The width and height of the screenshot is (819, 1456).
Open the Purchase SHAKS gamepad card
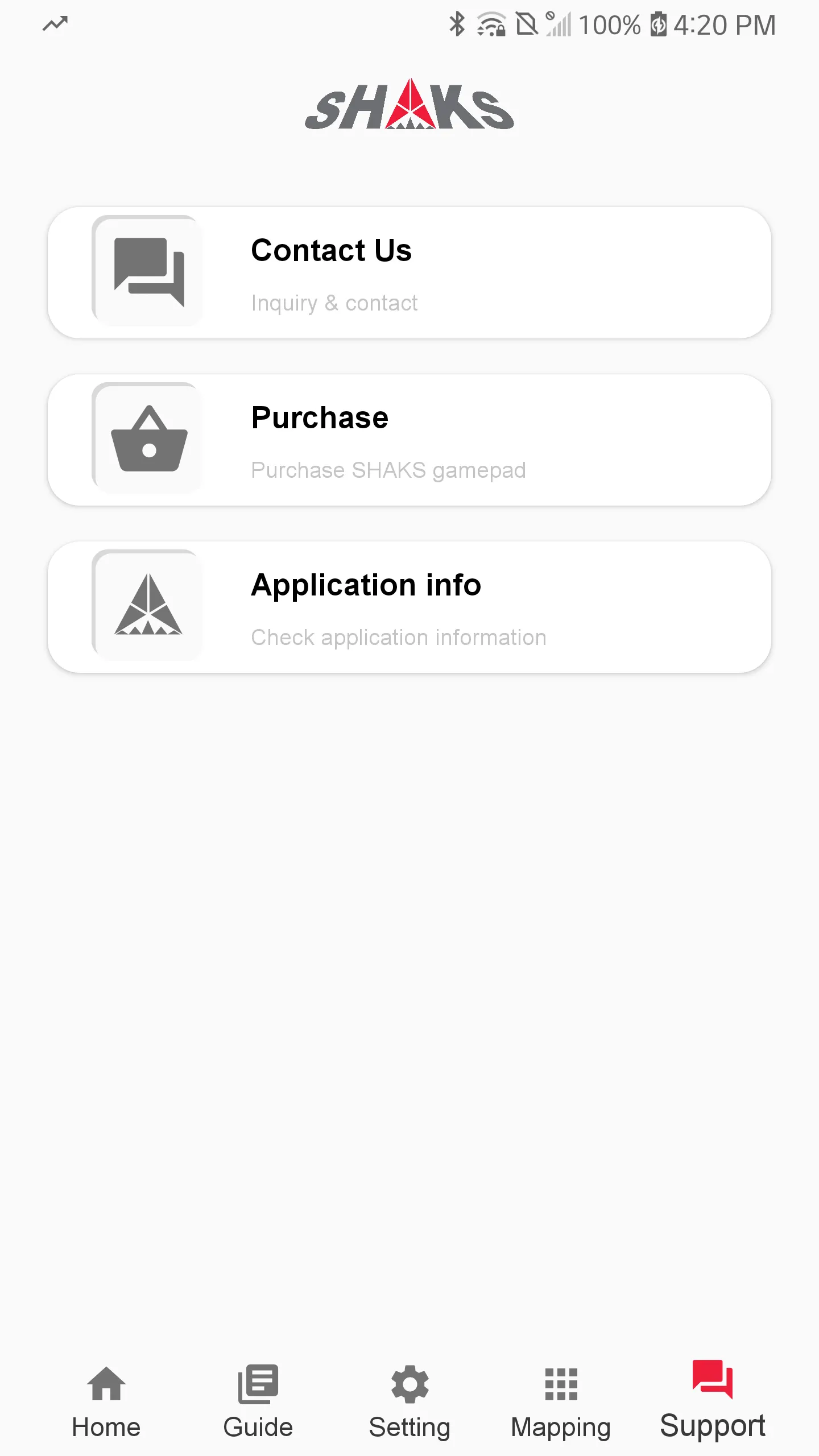coord(409,440)
